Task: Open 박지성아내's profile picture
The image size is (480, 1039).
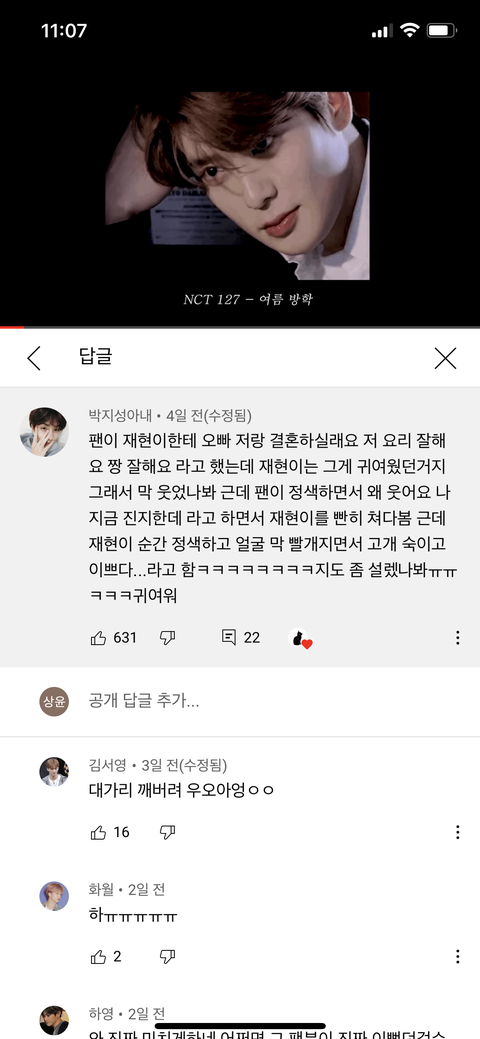Action: 44,432
